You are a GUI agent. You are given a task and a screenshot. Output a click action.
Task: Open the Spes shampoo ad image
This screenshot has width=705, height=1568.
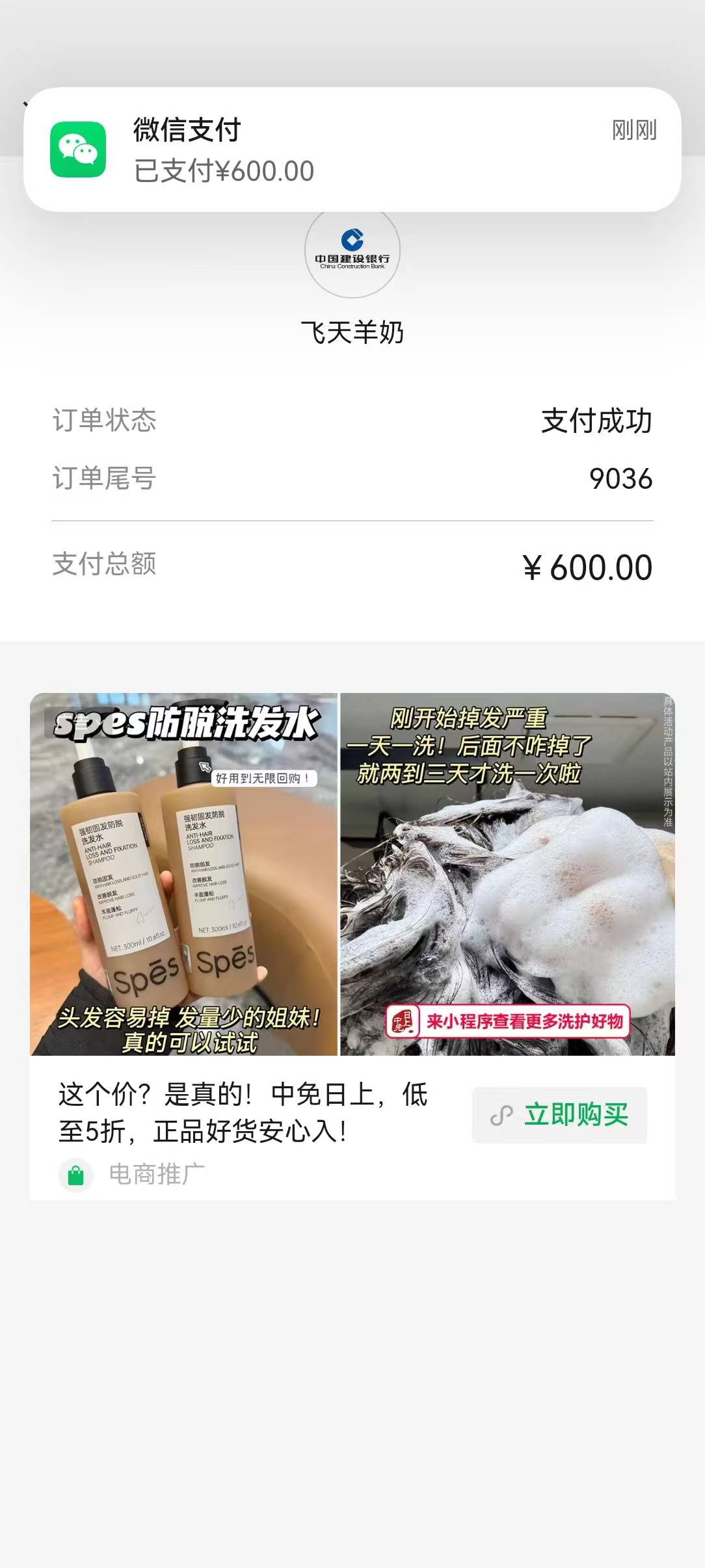pyautogui.click(x=352, y=874)
